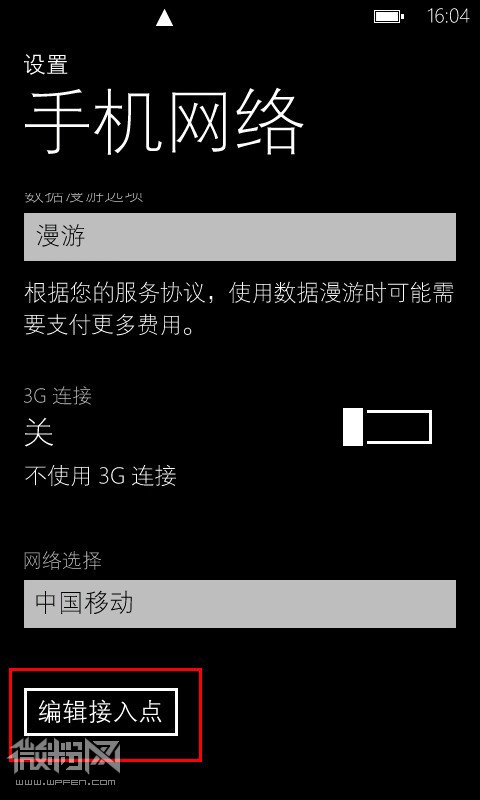Toggle the 3G 连接 switch

click(387, 427)
